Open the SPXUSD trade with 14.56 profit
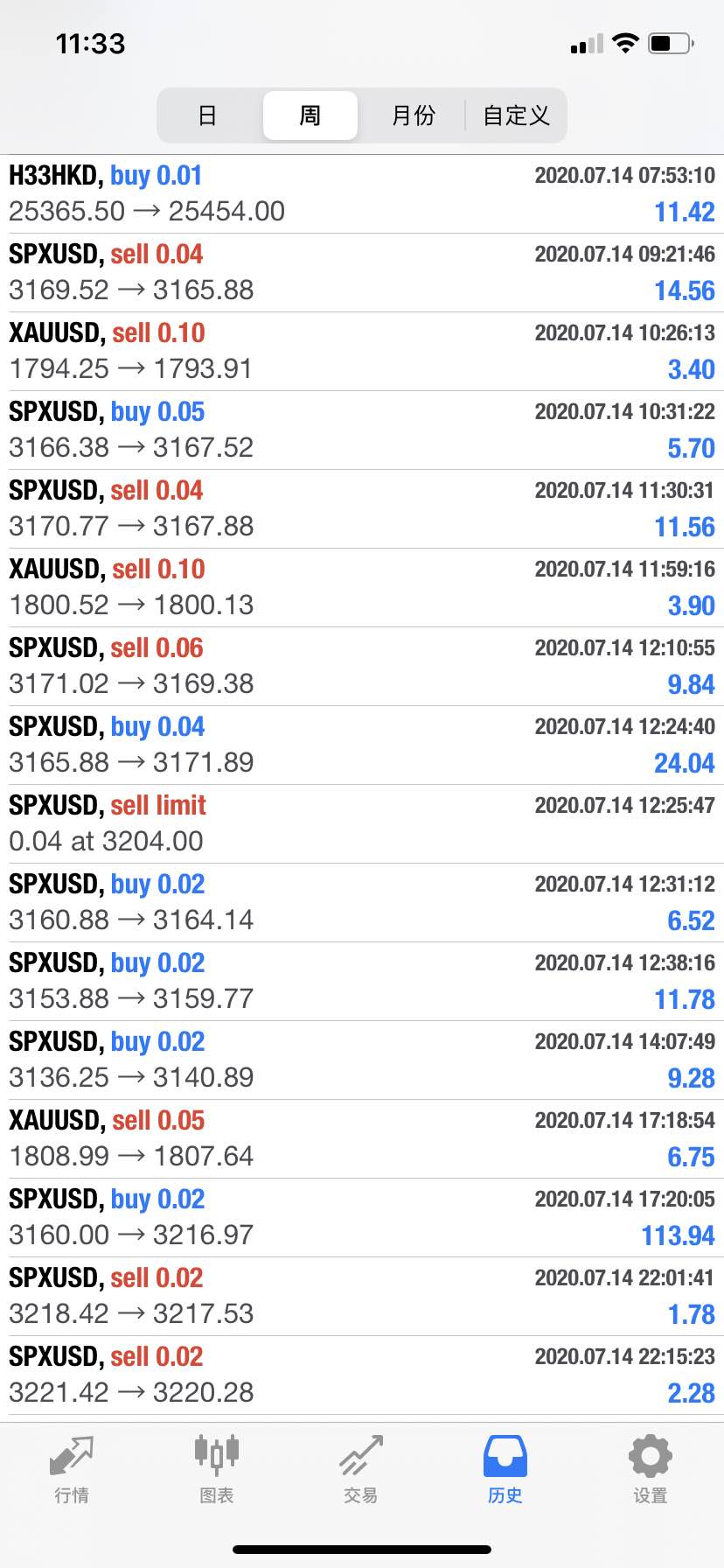This screenshot has width=724, height=1568. pos(362,273)
